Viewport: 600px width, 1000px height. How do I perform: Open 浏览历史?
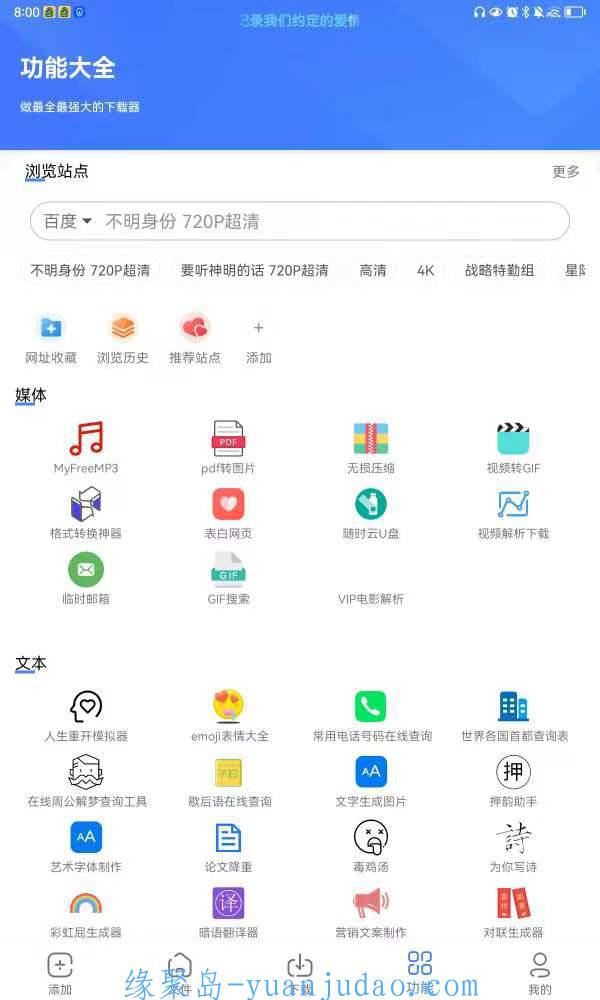pyautogui.click(x=122, y=339)
